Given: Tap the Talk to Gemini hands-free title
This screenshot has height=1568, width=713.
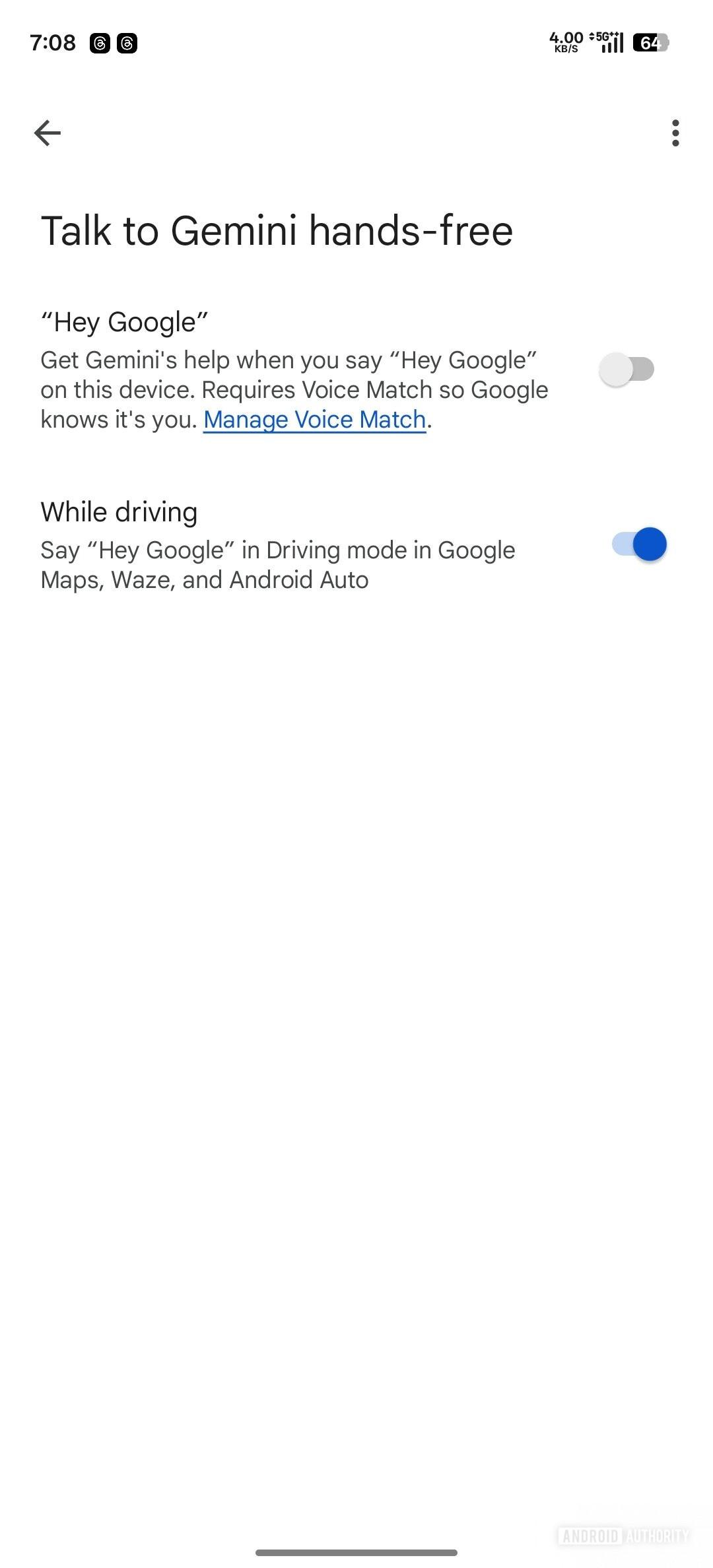Looking at the screenshot, I should (277, 230).
